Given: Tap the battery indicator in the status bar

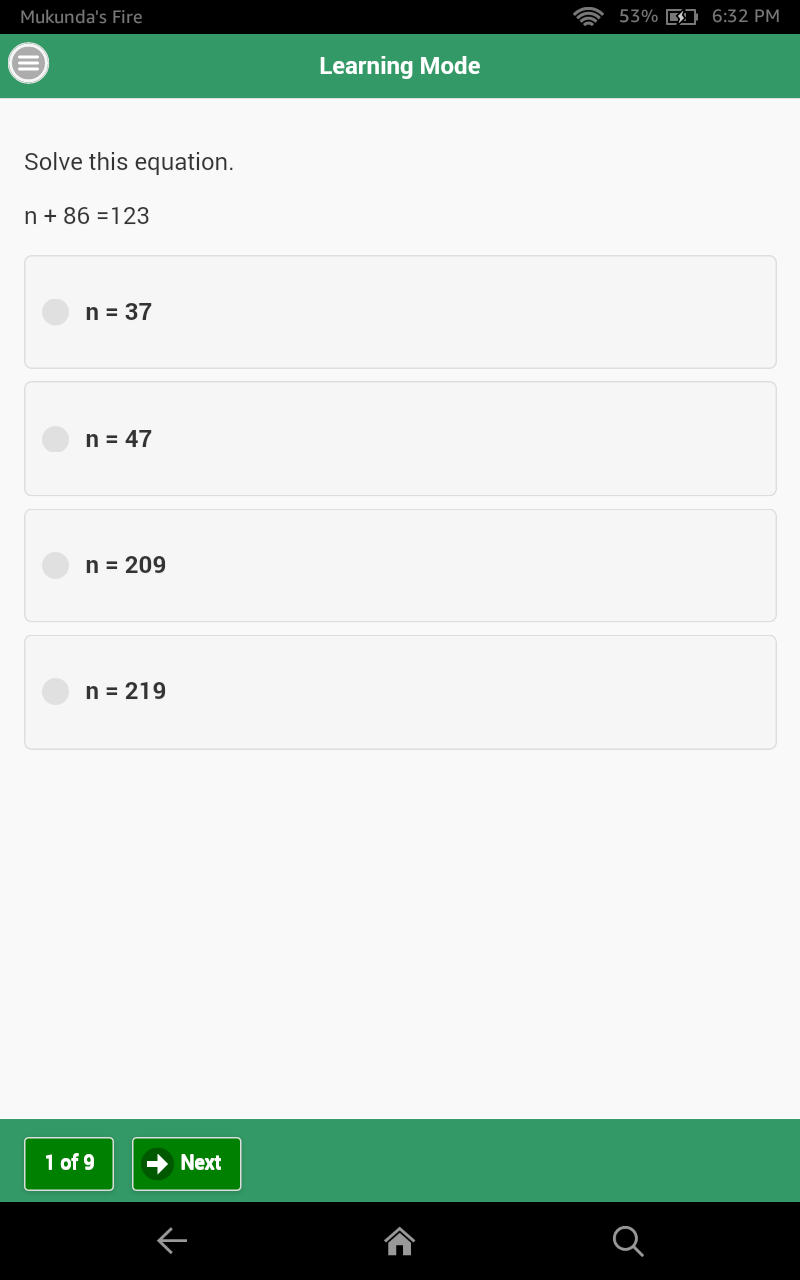Looking at the screenshot, I should click(x=682, y=15).
